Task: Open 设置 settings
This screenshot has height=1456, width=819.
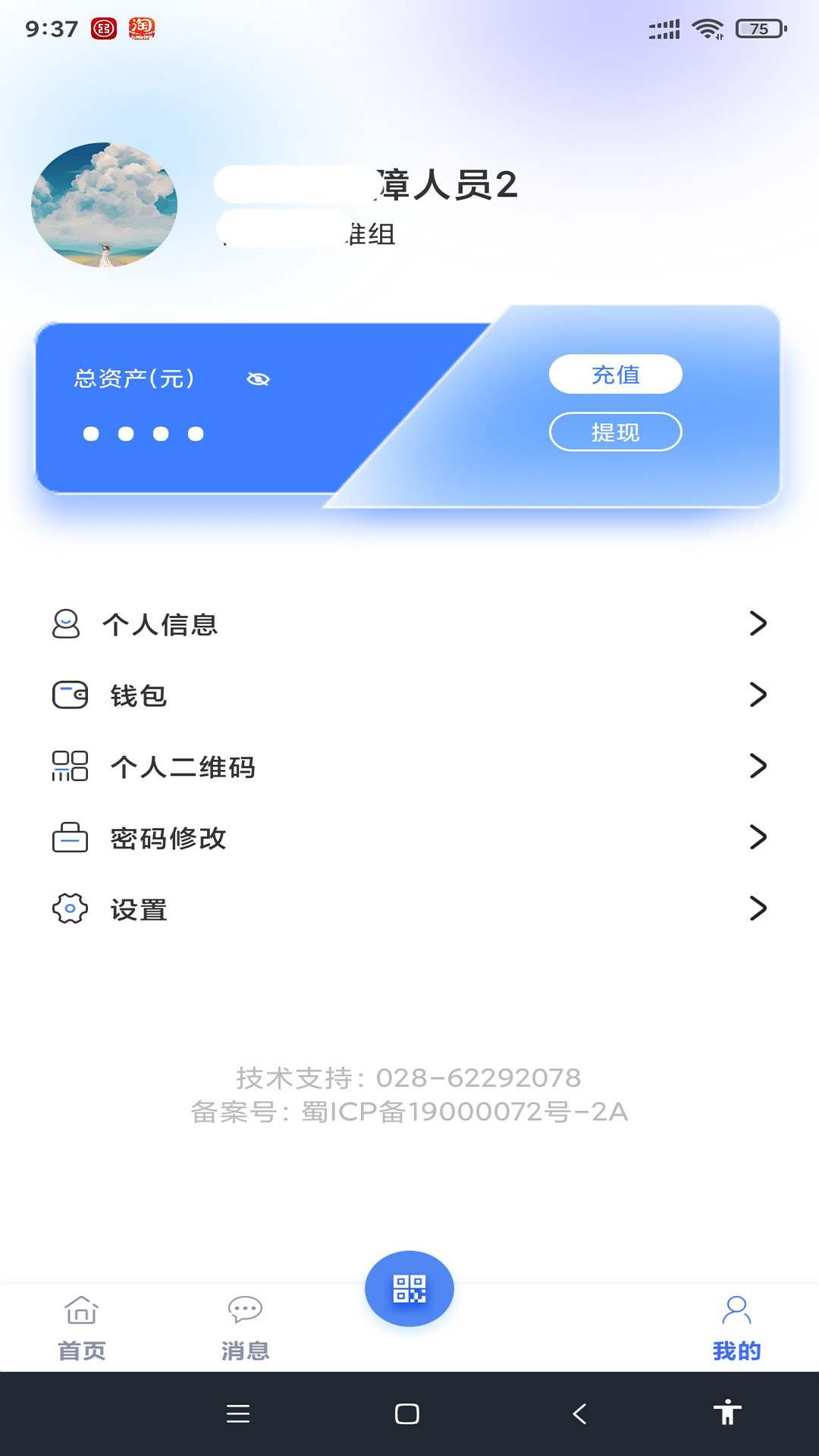Action: point(409,909)
